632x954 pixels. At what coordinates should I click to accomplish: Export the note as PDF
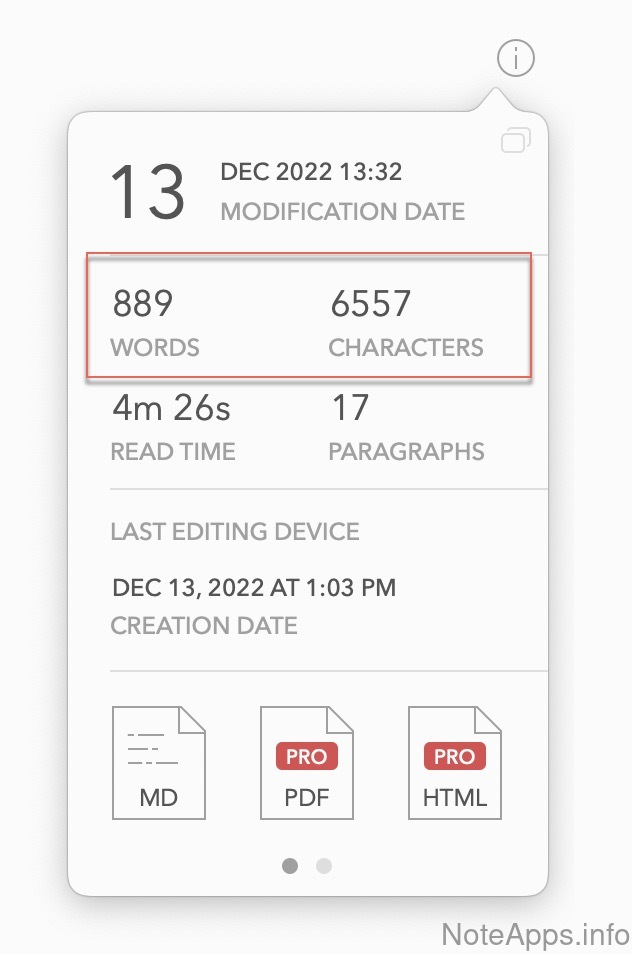[307, 763]
